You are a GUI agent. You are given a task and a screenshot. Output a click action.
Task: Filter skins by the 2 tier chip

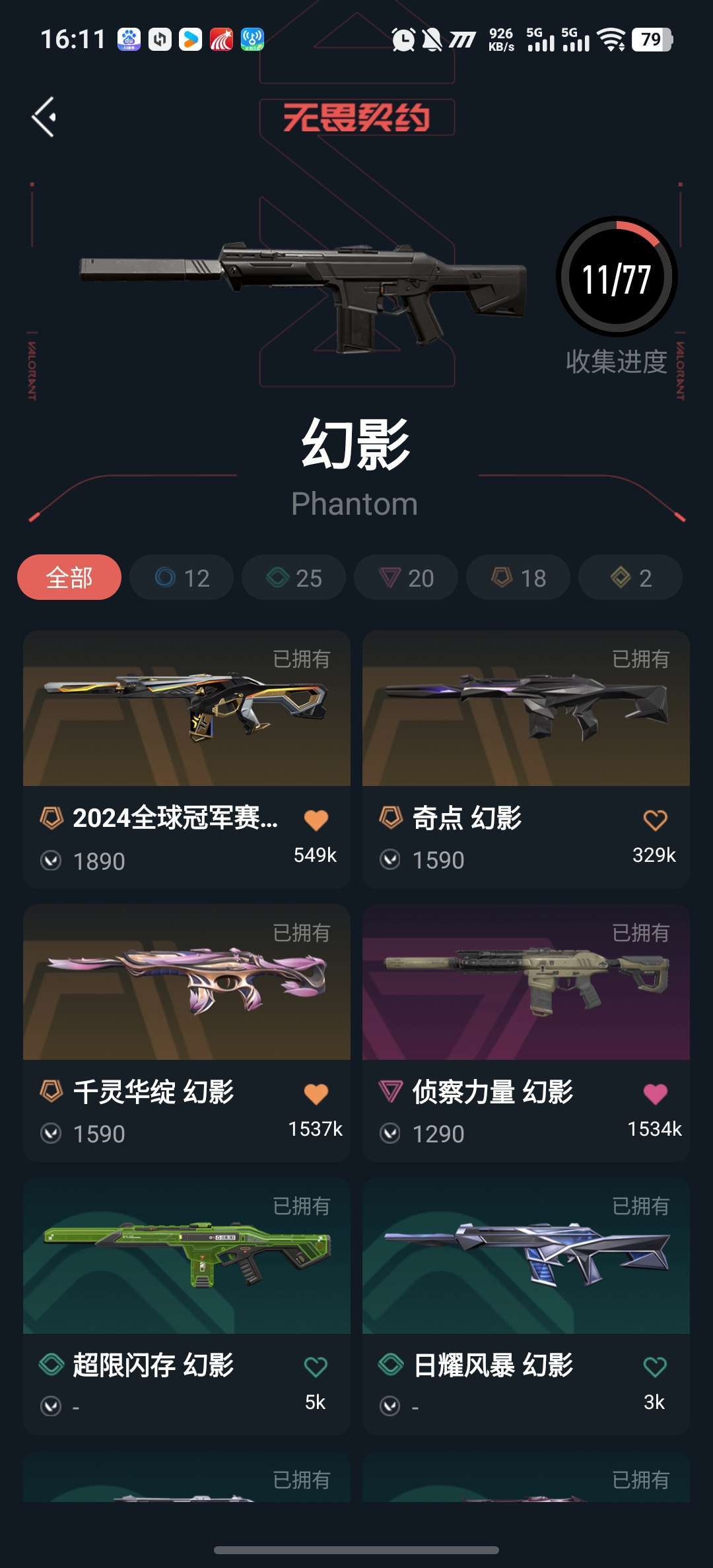pyautogui.click(x=630, y=577)
